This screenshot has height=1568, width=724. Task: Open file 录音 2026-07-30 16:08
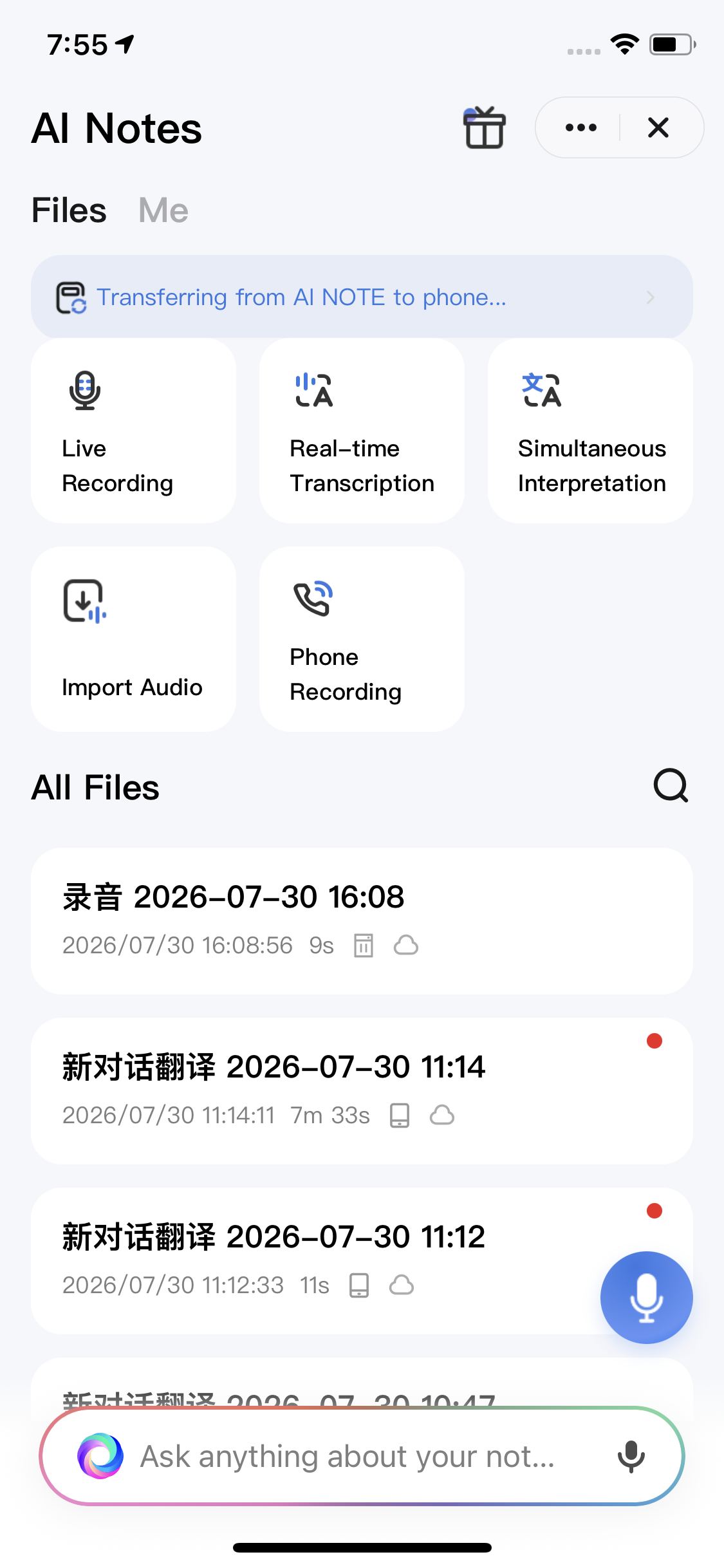click(x=362, y=921)
